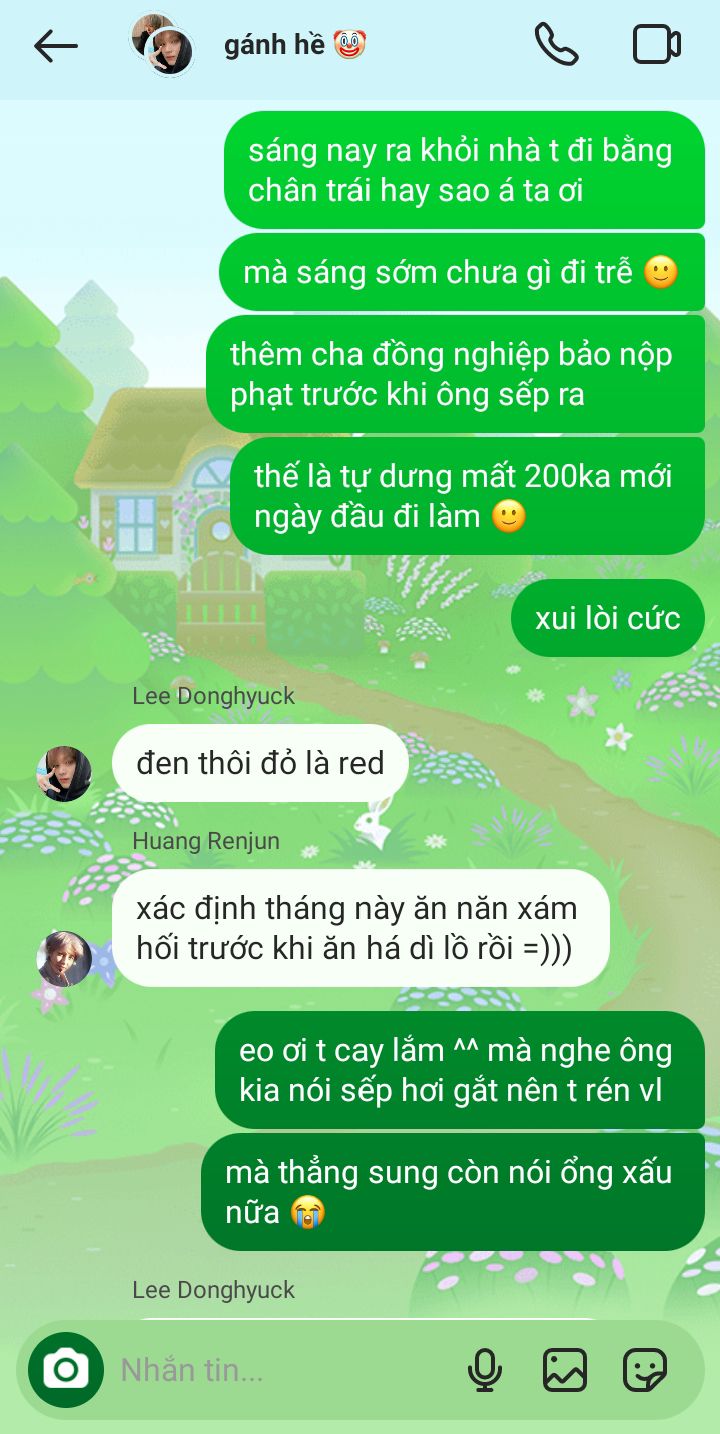The height and width of the screenshot is (1434, 720).
Task: Open the camera to take a photo
Action: coord(66,1369)
